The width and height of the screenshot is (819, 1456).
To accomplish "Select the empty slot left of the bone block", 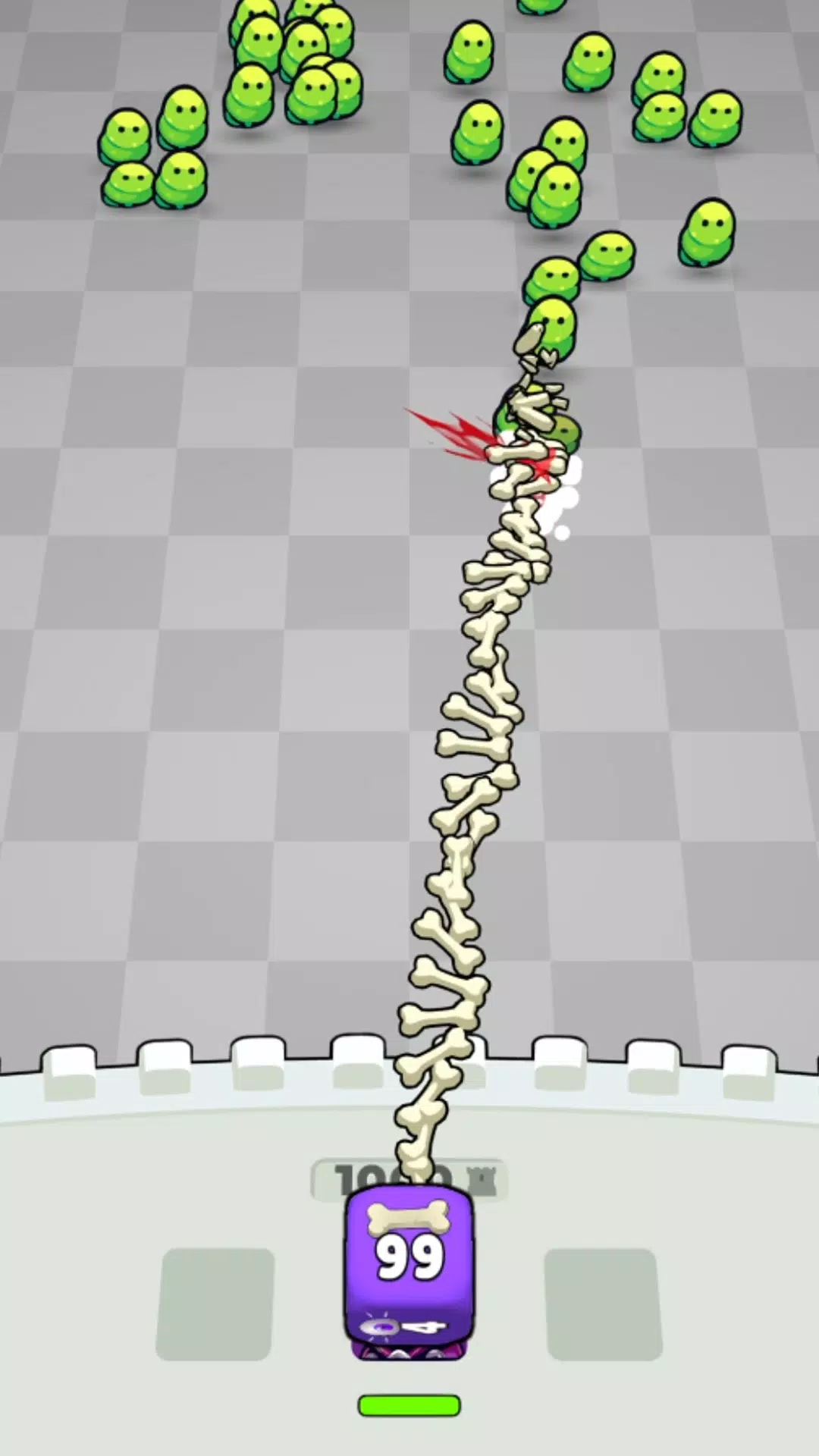I will coord(215,1304).
